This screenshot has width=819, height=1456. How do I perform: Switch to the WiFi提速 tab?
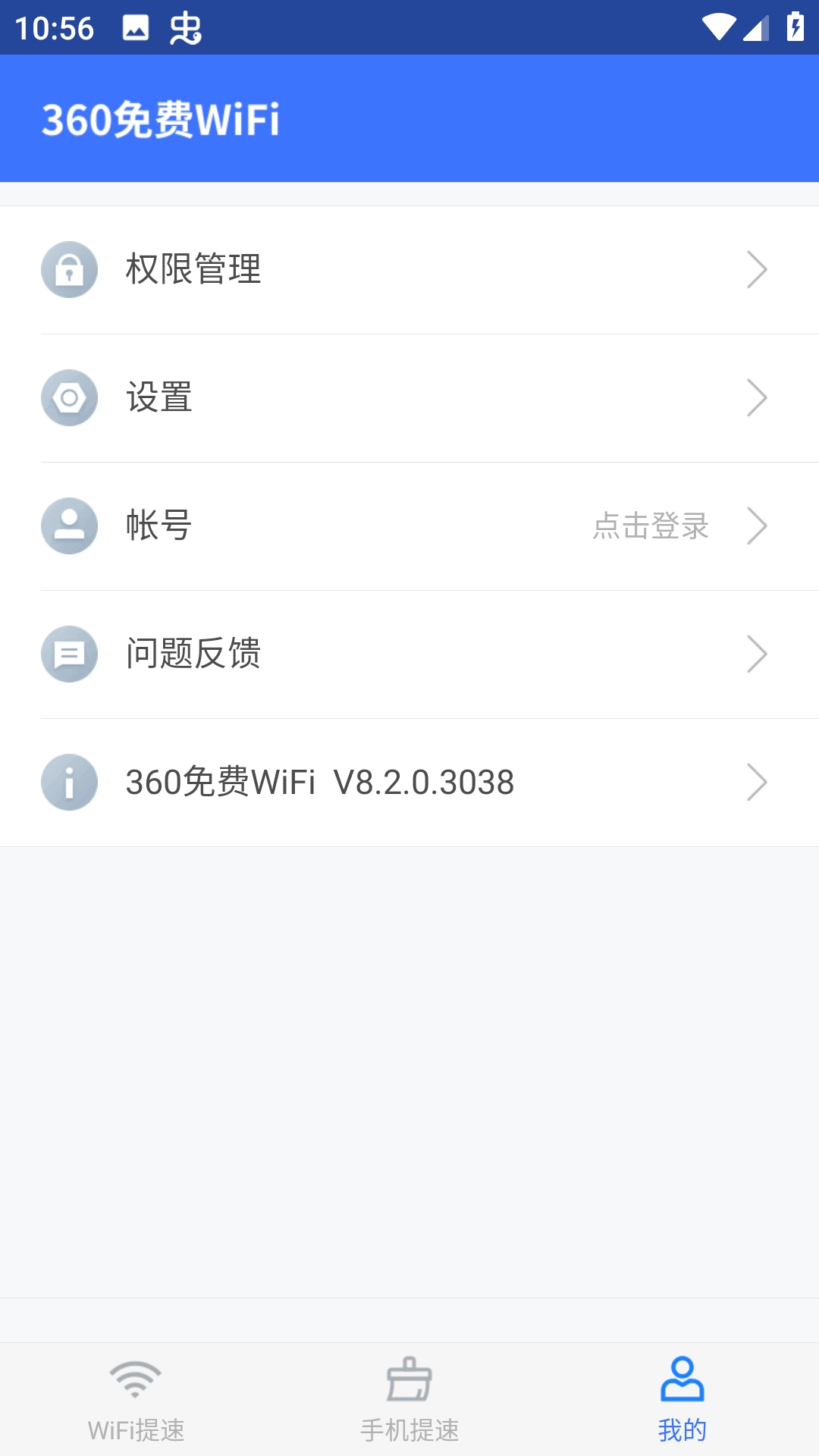pyautogui.click(x=136, y=1400)
